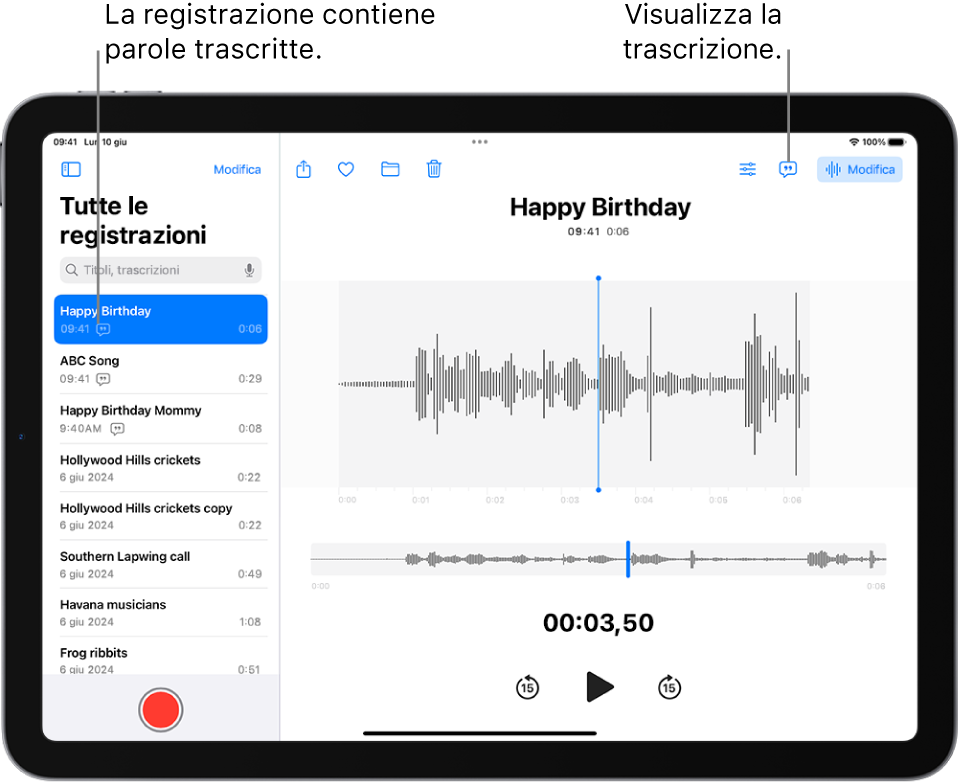Play the Happy Birthday recording
The image size is (960, 782).
coord(599,687)
